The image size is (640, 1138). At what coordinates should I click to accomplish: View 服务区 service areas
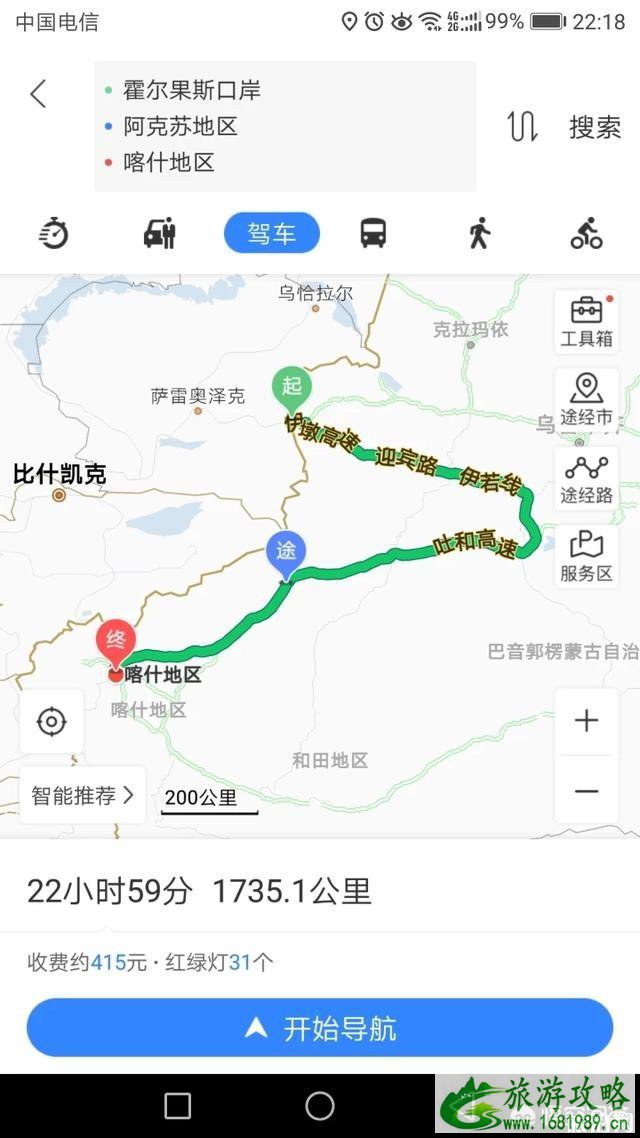click(x=586, y=556)
